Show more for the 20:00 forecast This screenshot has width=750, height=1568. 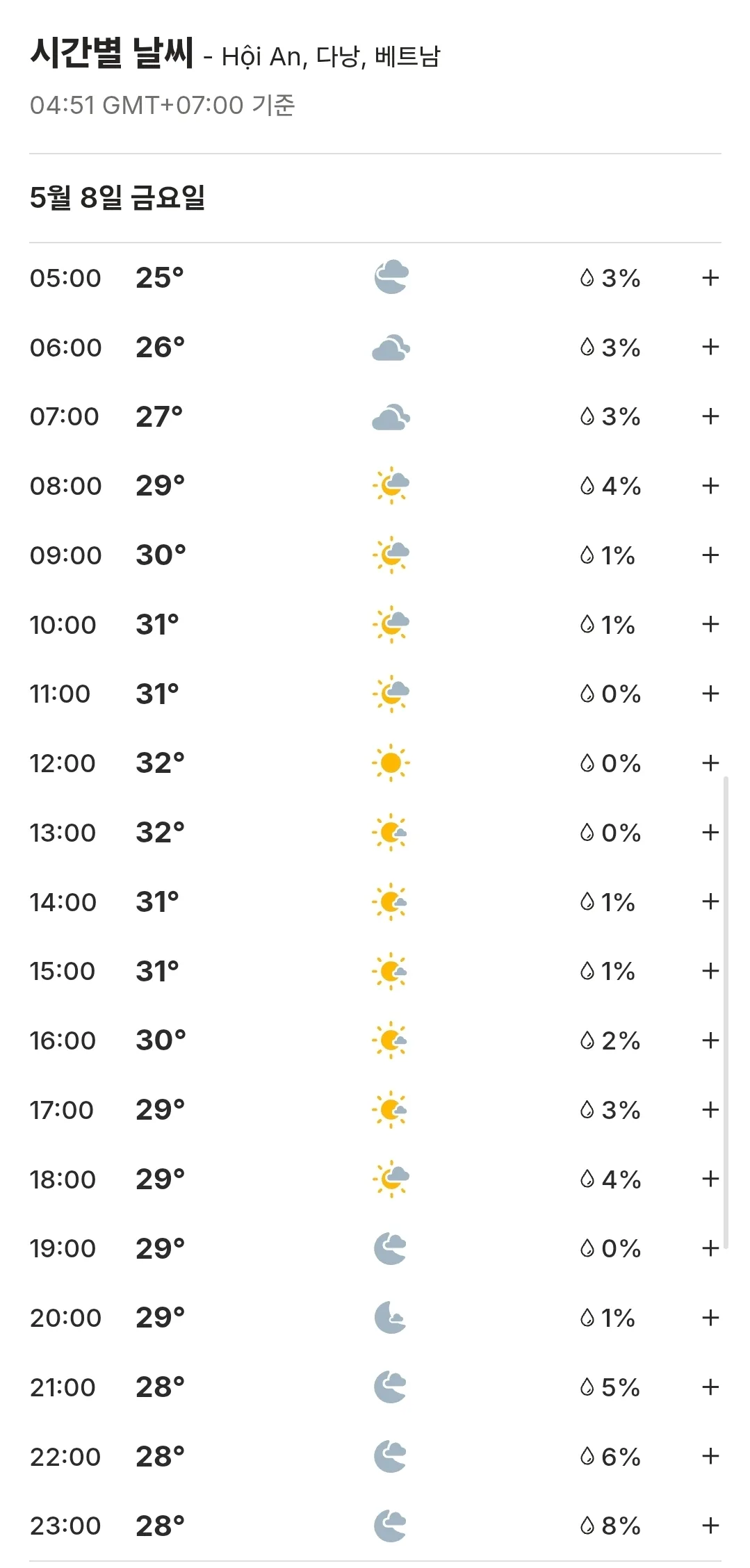pos(710,1318)
